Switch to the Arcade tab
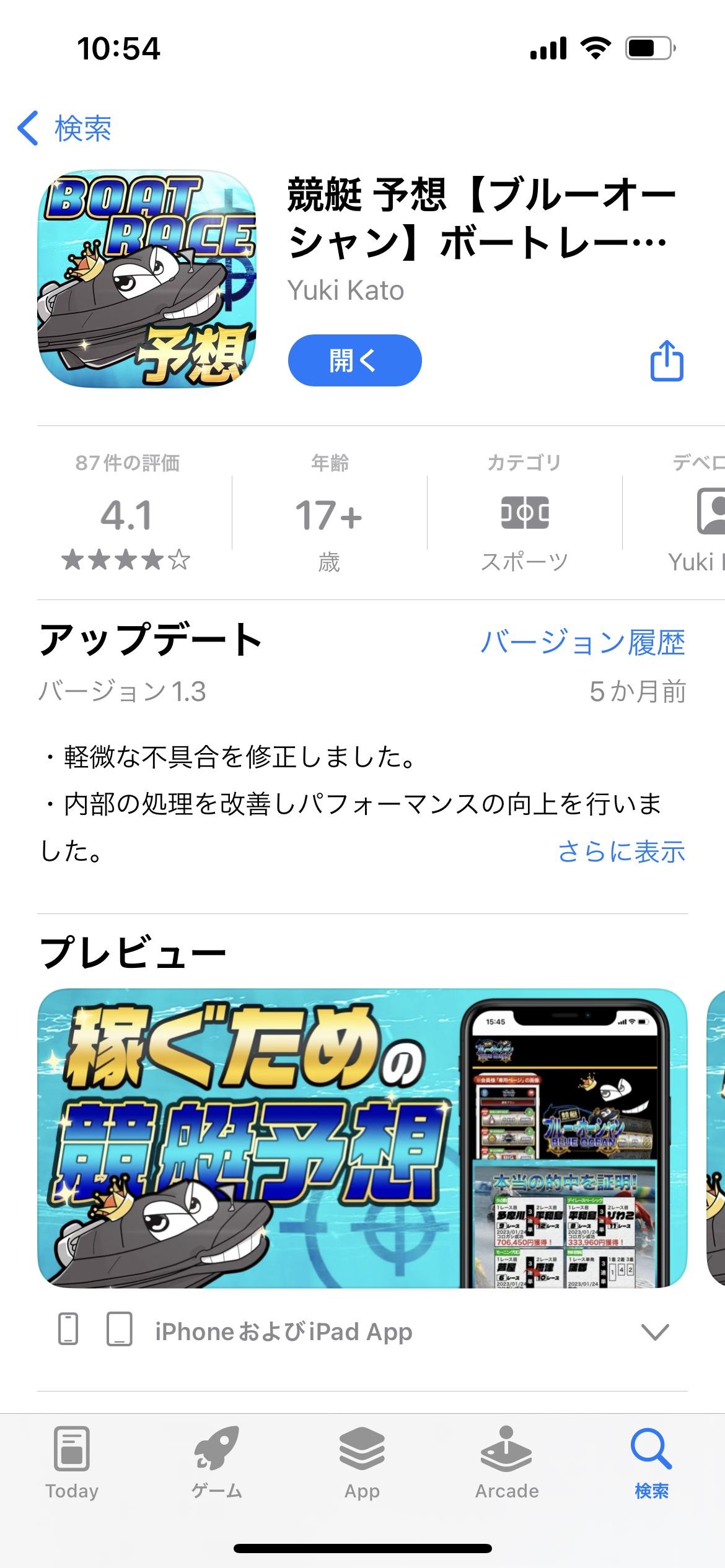The height and width of the screenshot is (1568, 725). [507, 1461]
